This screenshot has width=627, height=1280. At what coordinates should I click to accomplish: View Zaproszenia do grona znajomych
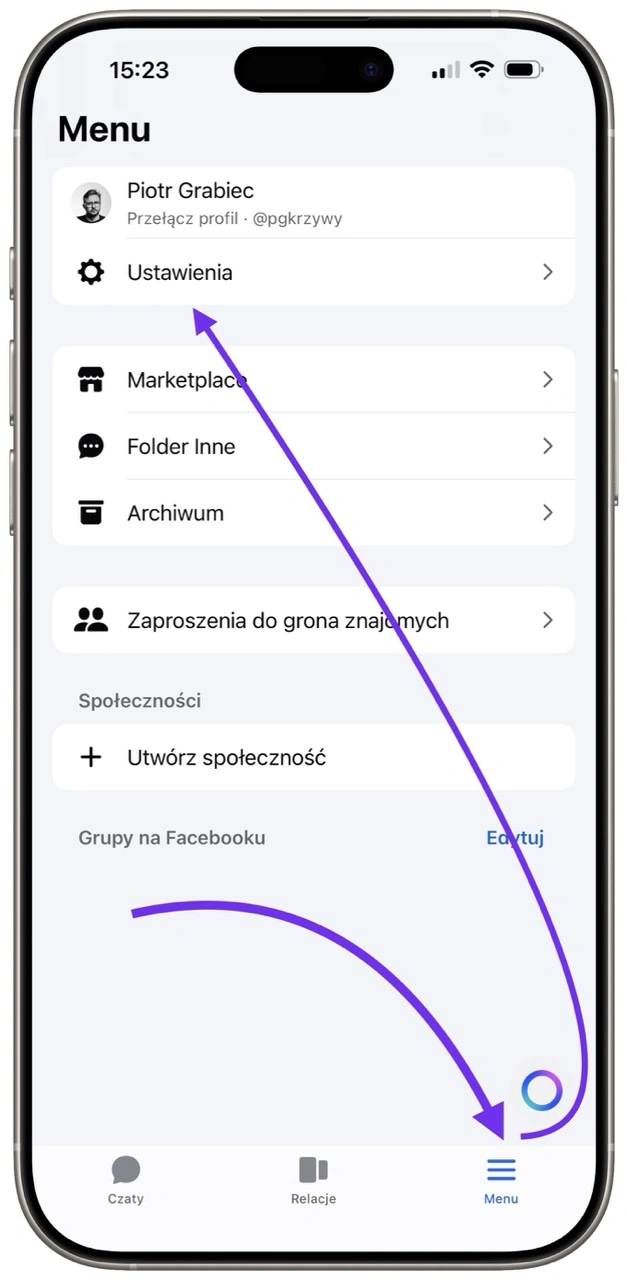(313, 620)
